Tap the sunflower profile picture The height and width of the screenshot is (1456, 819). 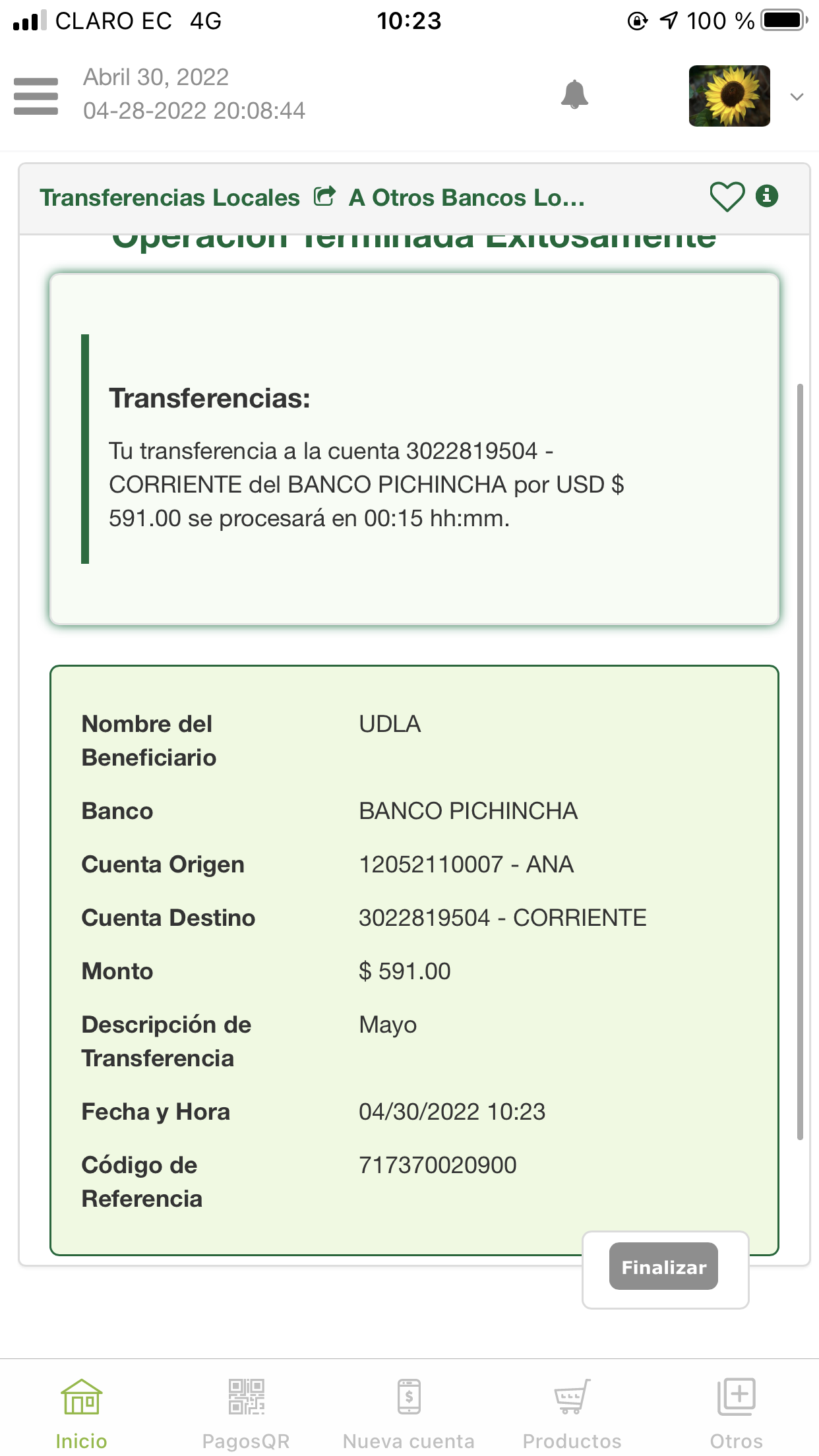(729, 96)
